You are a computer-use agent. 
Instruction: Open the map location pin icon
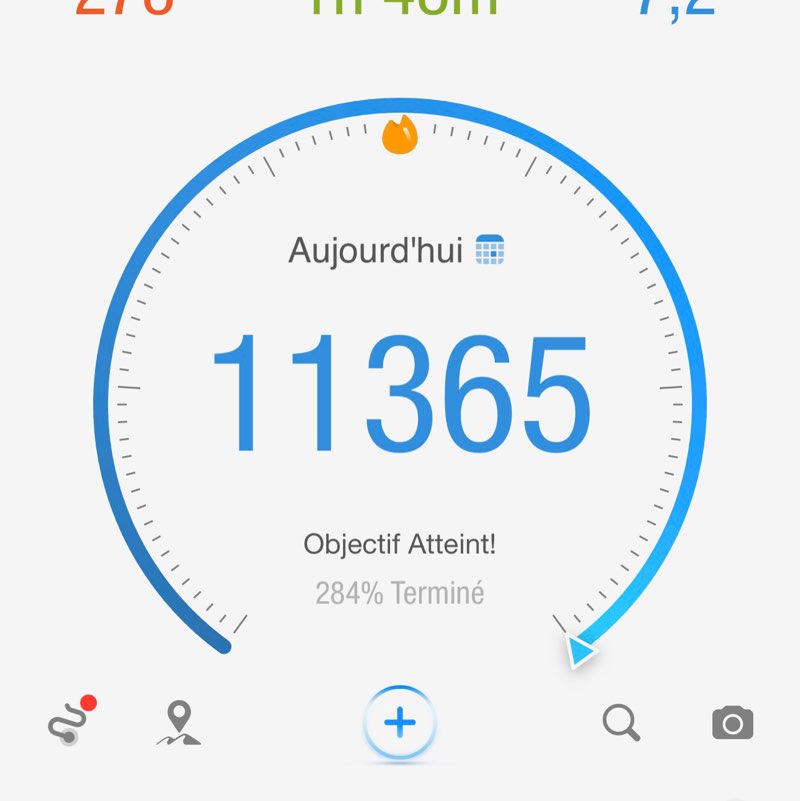point(179,723)
